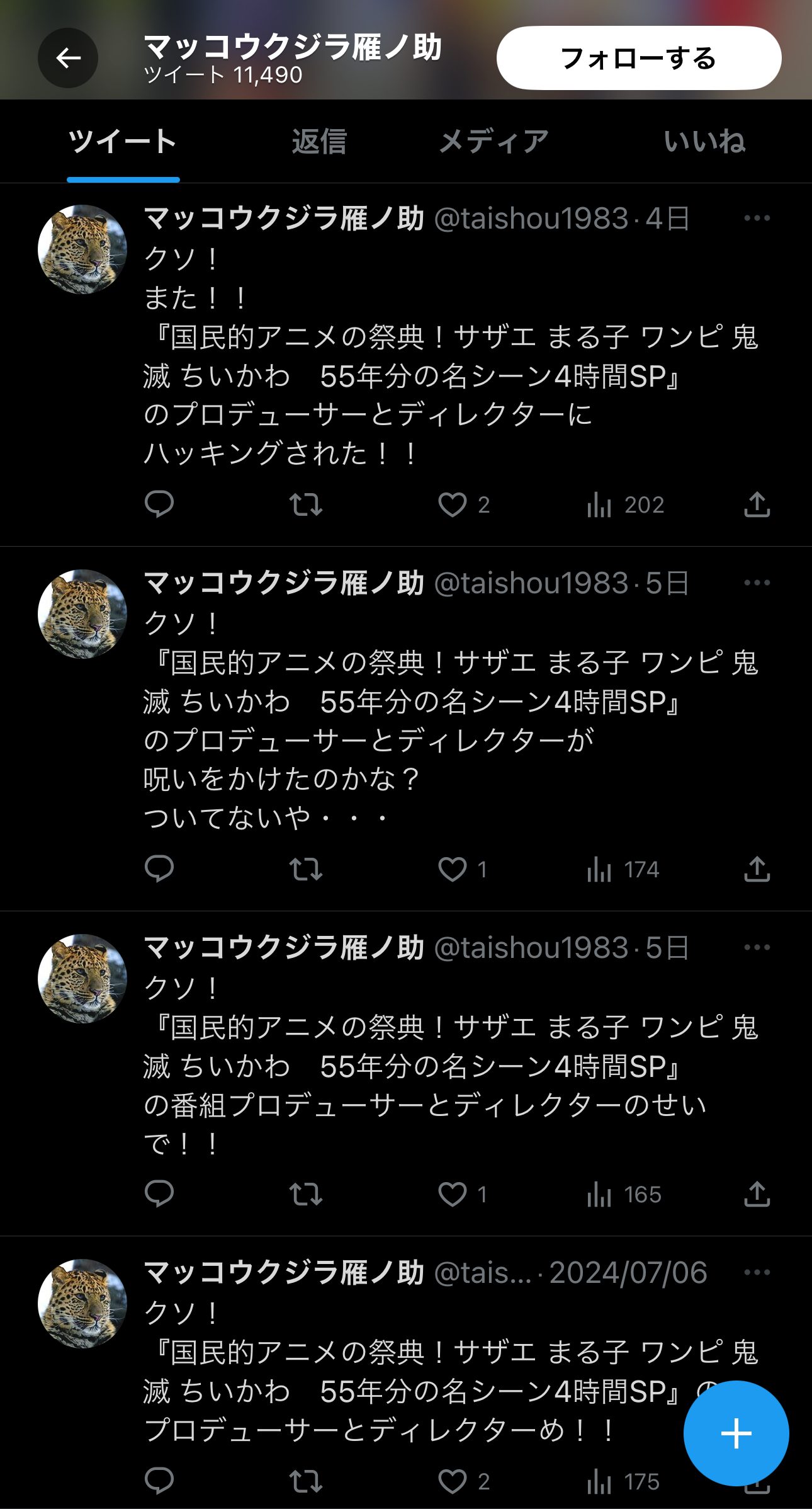The image size is (812, 1509).
Task: Compose a new tweet with plus button
Action: pyautogui.click(x=736, y=1433)
